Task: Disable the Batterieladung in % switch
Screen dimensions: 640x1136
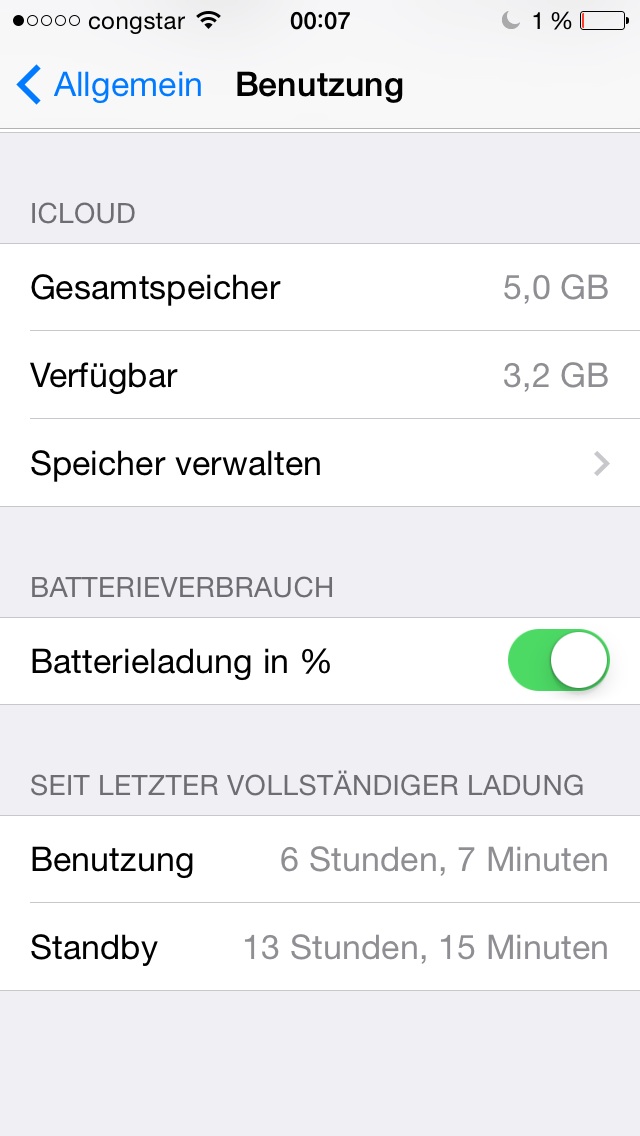Action: click(558, 661)
